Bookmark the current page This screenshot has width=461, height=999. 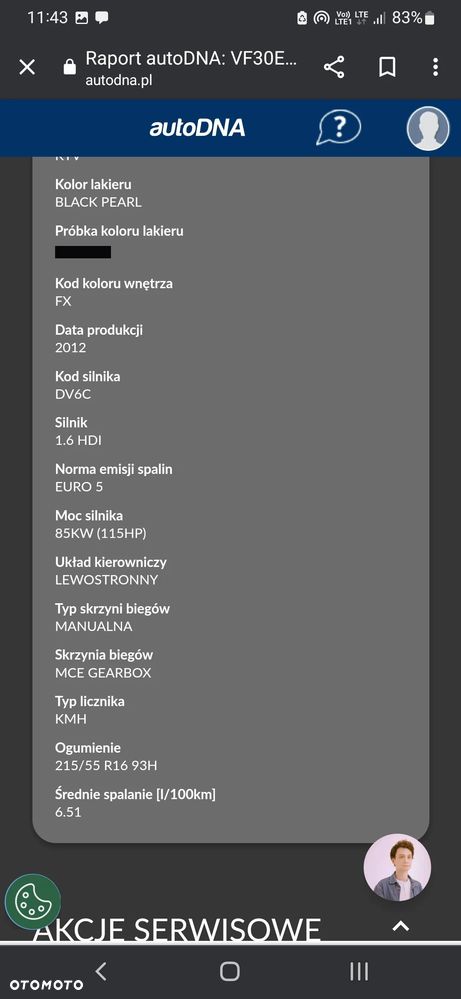click(x=387, y=67)
